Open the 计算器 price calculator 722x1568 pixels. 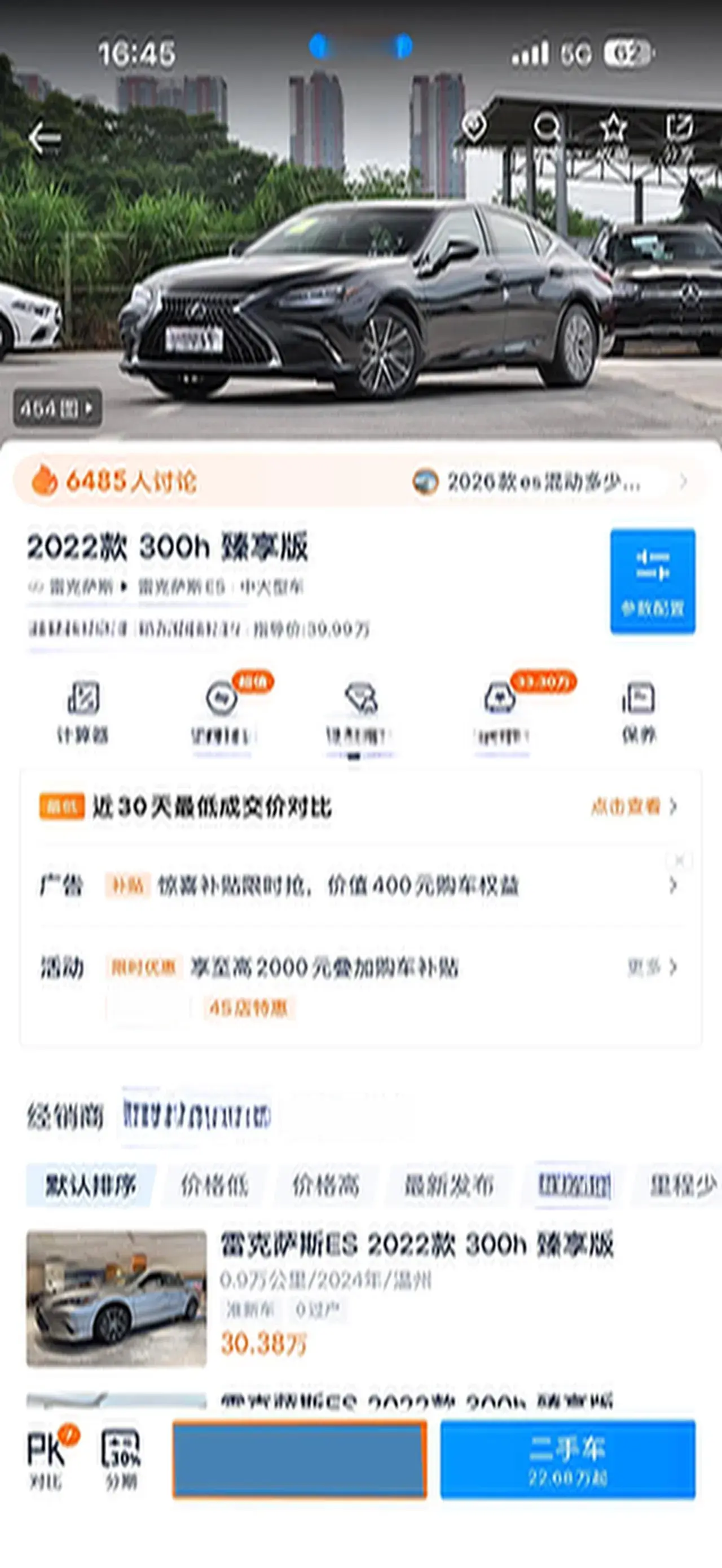83,713
